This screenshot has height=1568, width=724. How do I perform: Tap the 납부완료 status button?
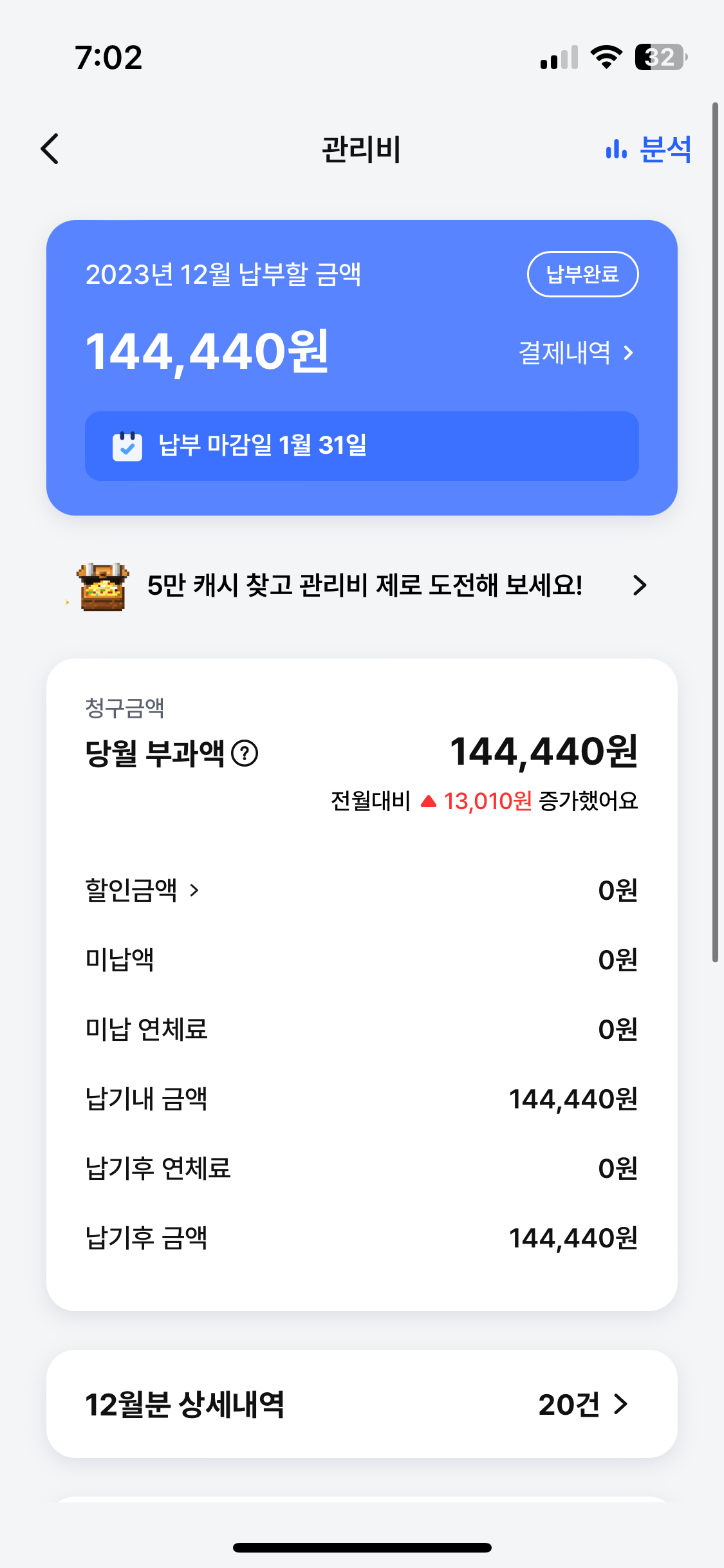pyautogui.click(x=582, y=274)
